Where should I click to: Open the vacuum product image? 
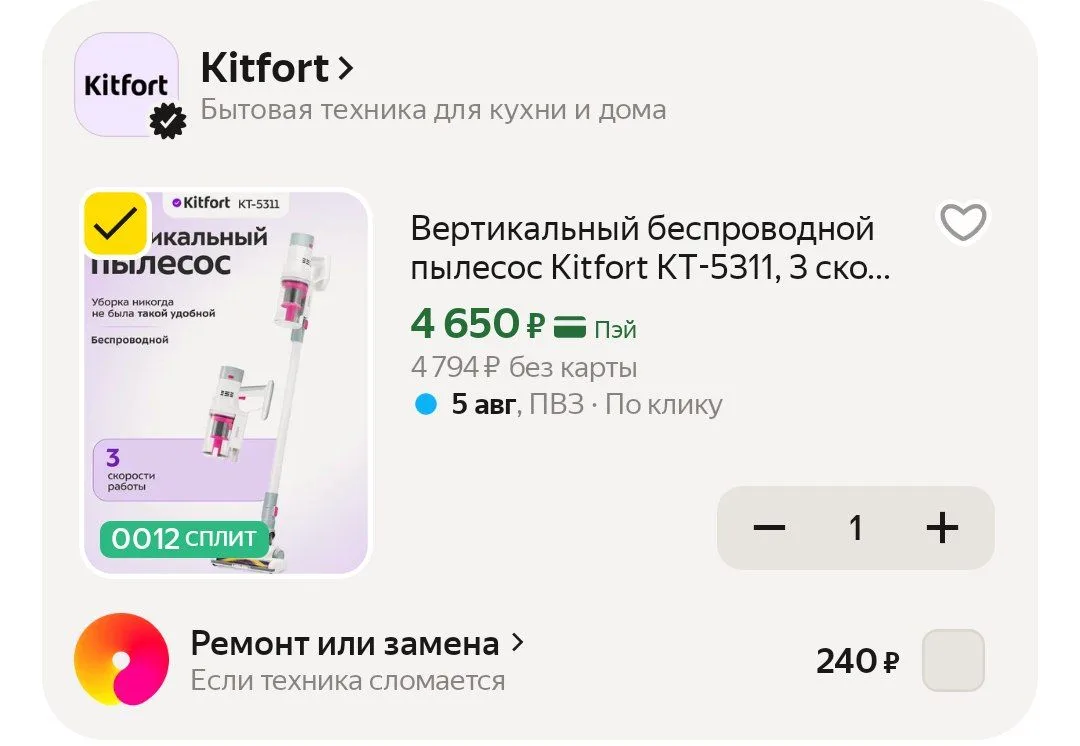click(226, 383)
